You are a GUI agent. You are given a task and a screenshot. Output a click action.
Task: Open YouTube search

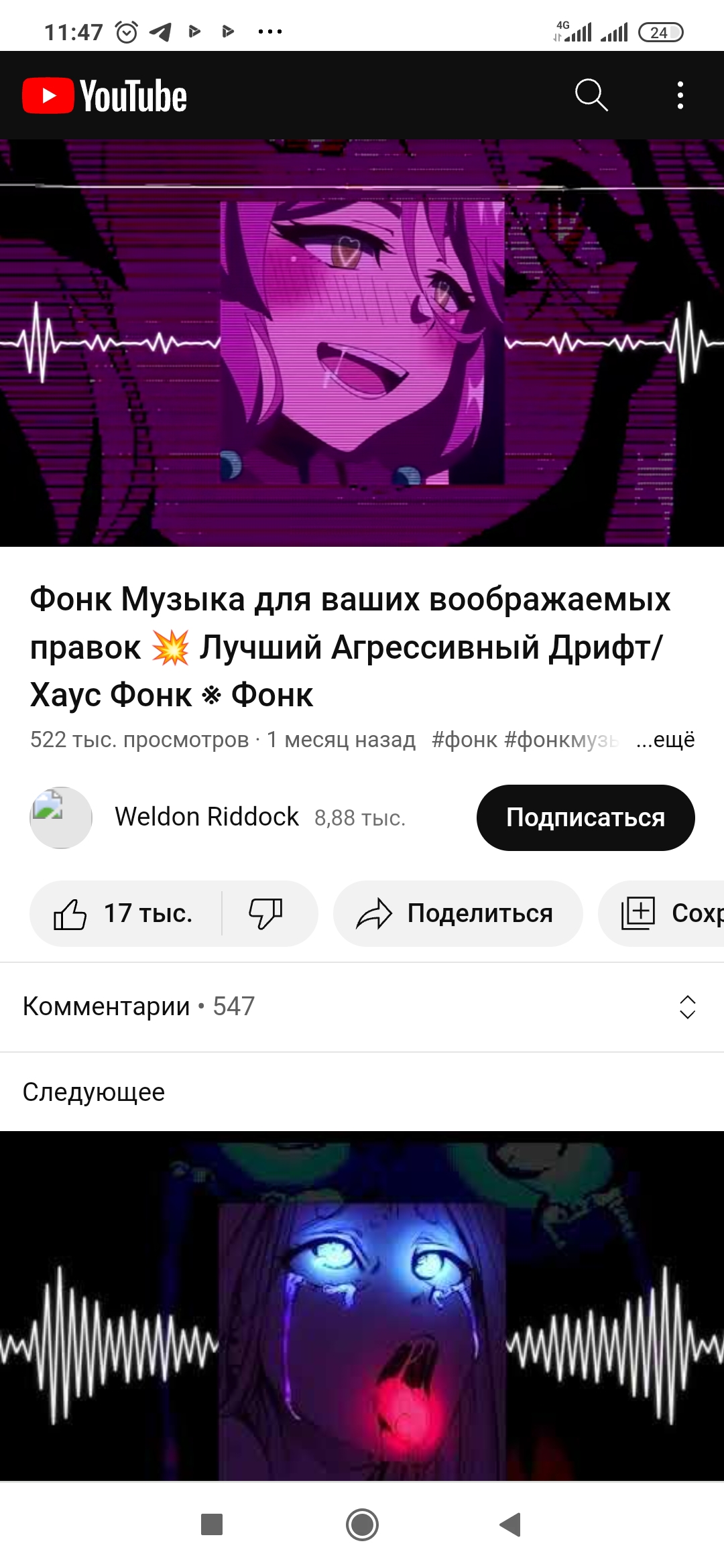coord(591,95)
